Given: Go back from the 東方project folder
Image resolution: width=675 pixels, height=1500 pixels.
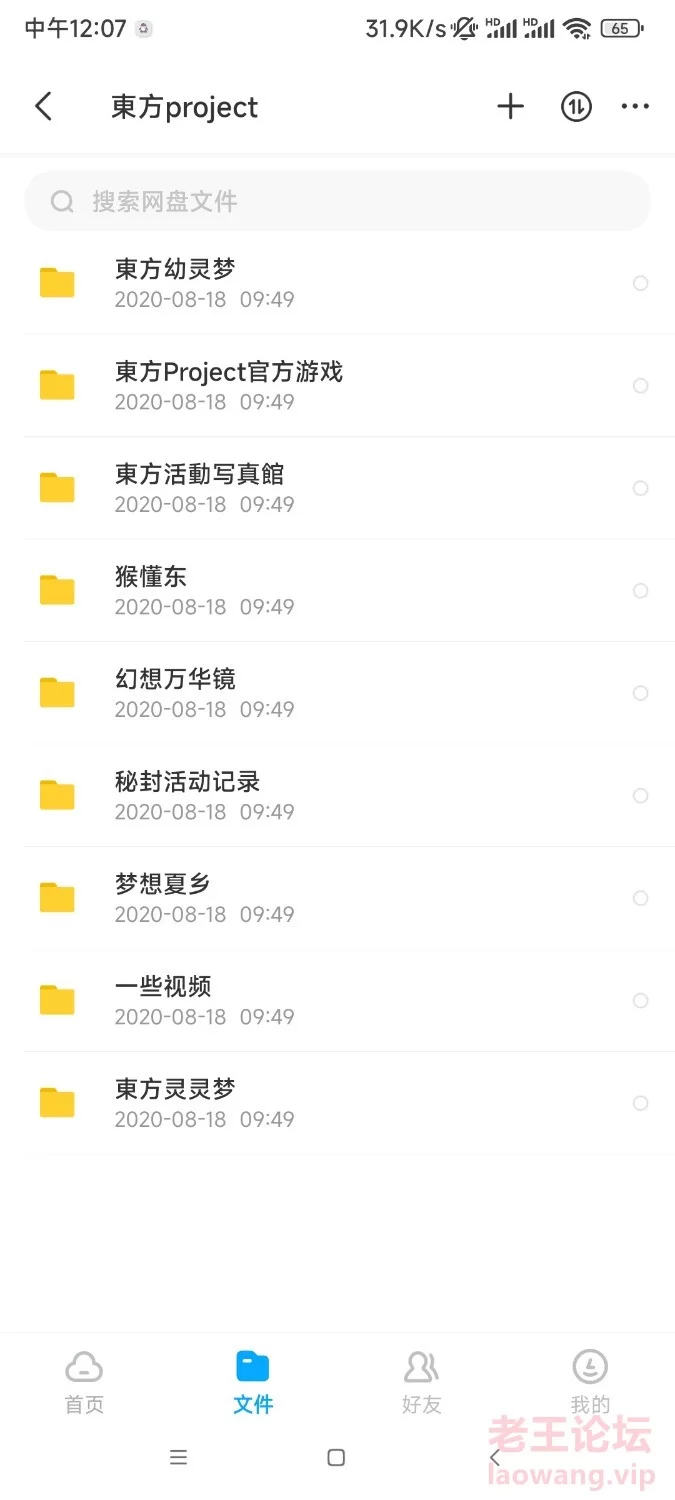Looking at the screenshot, I should tap(43, 107).
